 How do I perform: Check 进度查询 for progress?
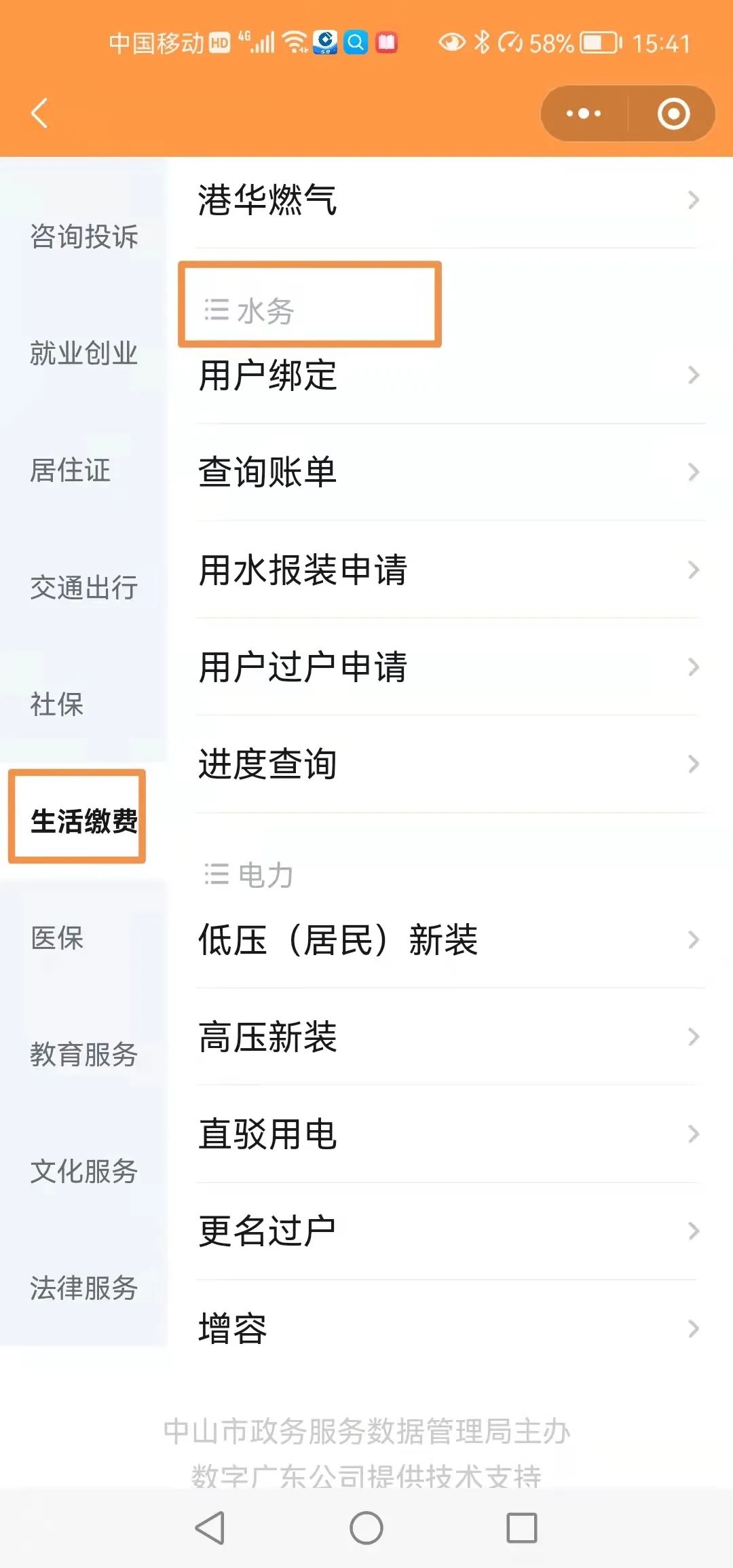click(448, 764)
